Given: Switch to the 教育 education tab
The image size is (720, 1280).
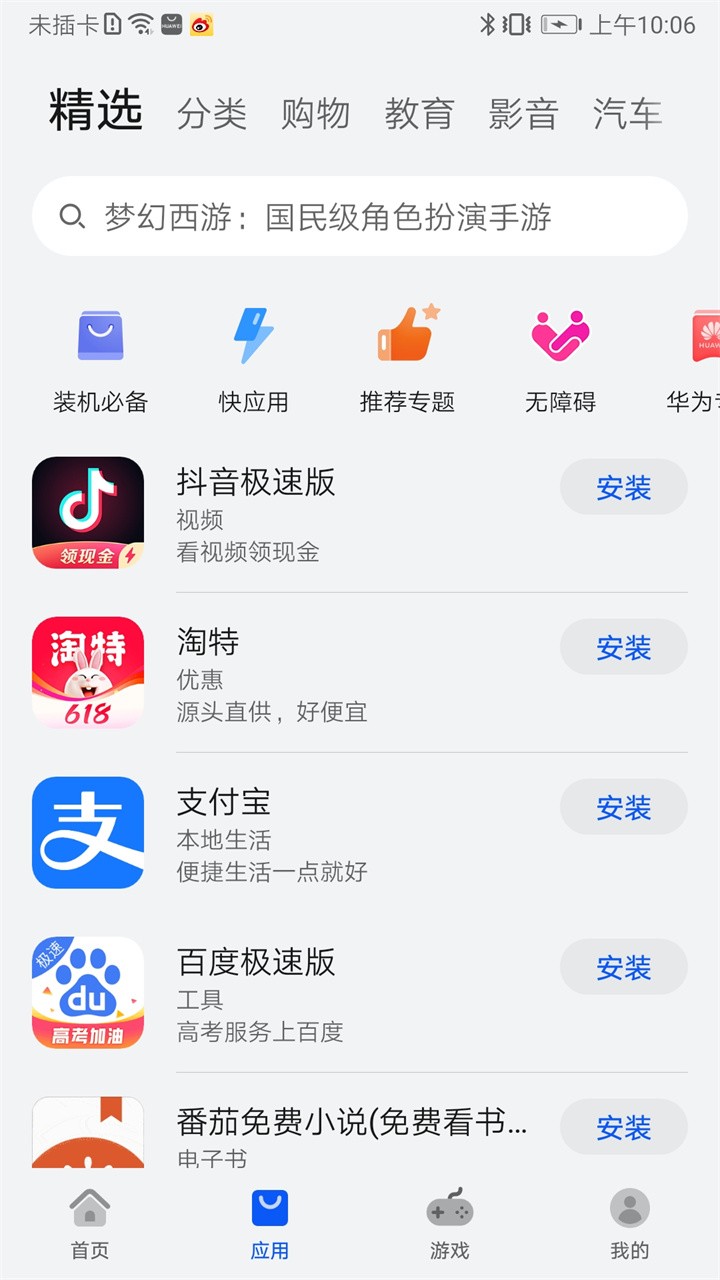Looking at the screenshot, I should tap(421, 113).
